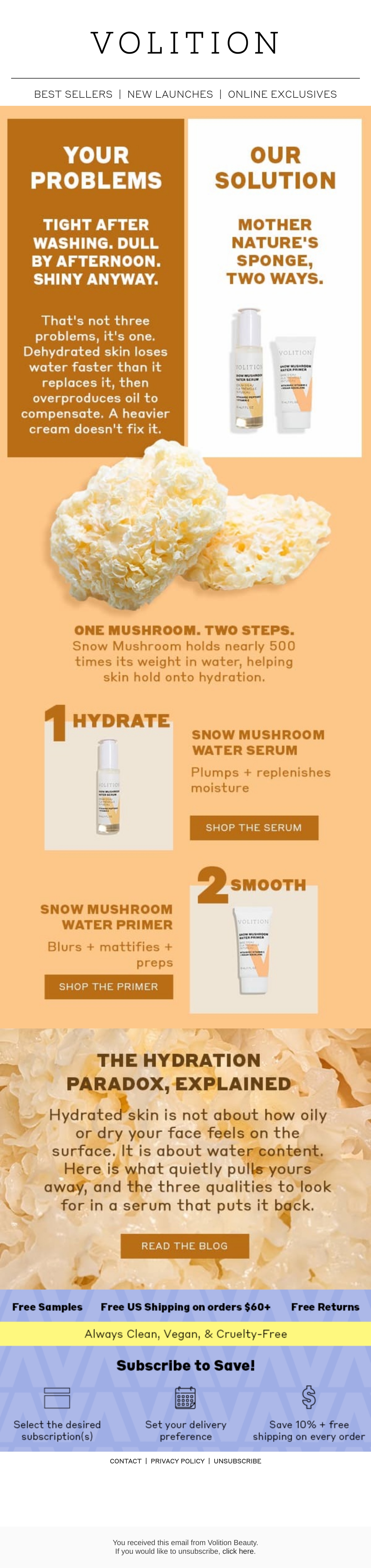This screenshot has width=371, height=1568.
Task: Tap SHOP THE SERUM button
Action: pyautogui.click(x=254, y=828)
